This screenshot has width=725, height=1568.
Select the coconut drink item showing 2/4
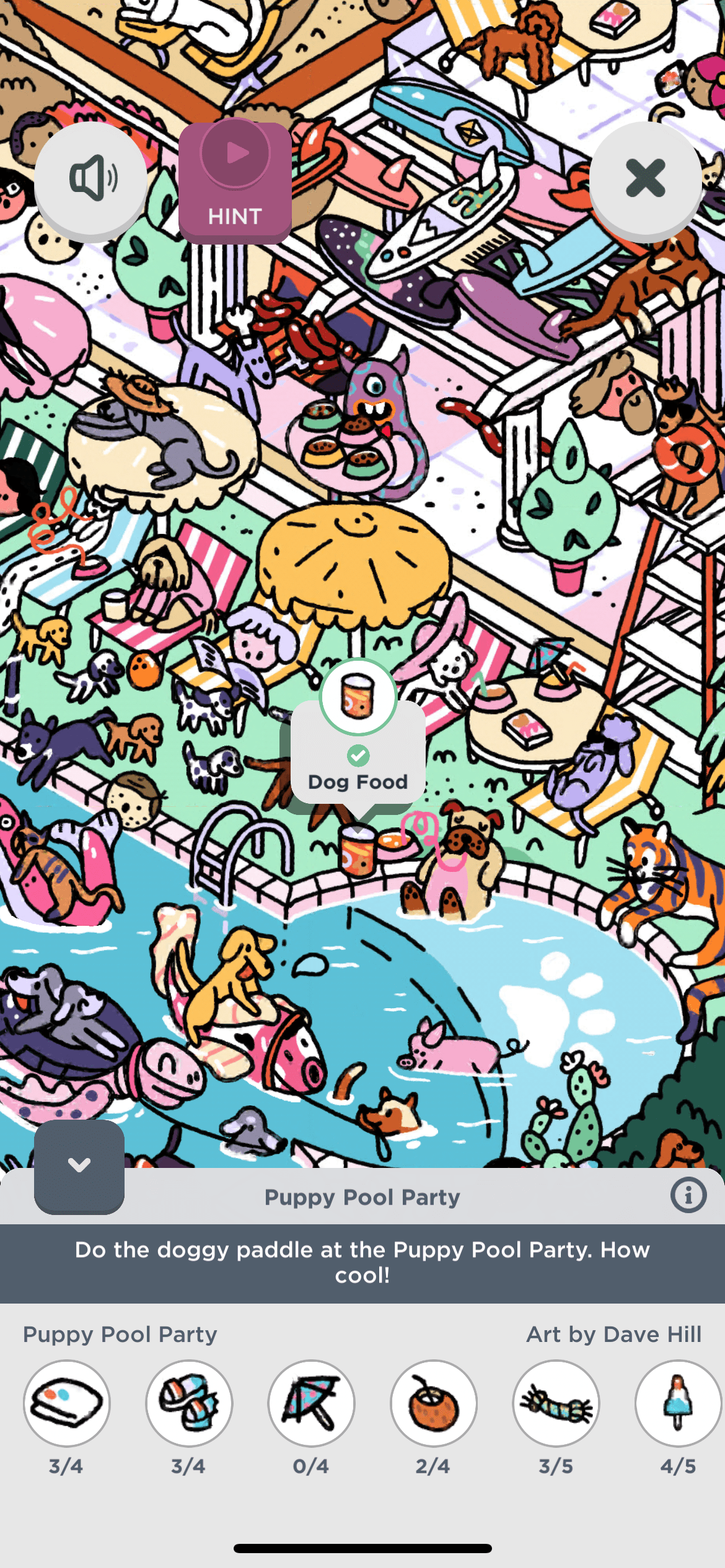(x=434, y=1403)
